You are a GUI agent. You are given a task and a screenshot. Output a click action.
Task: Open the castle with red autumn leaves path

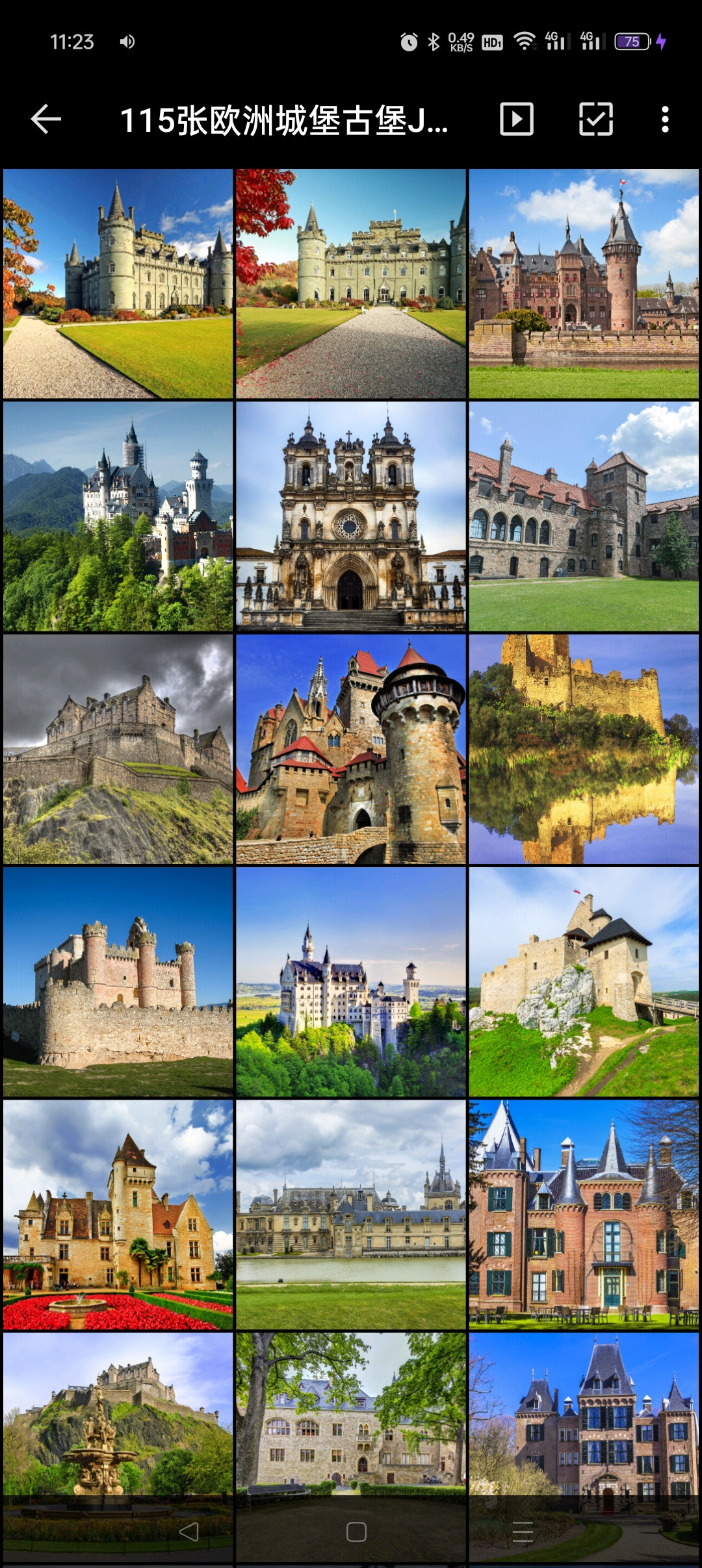[x=351, y=284]
